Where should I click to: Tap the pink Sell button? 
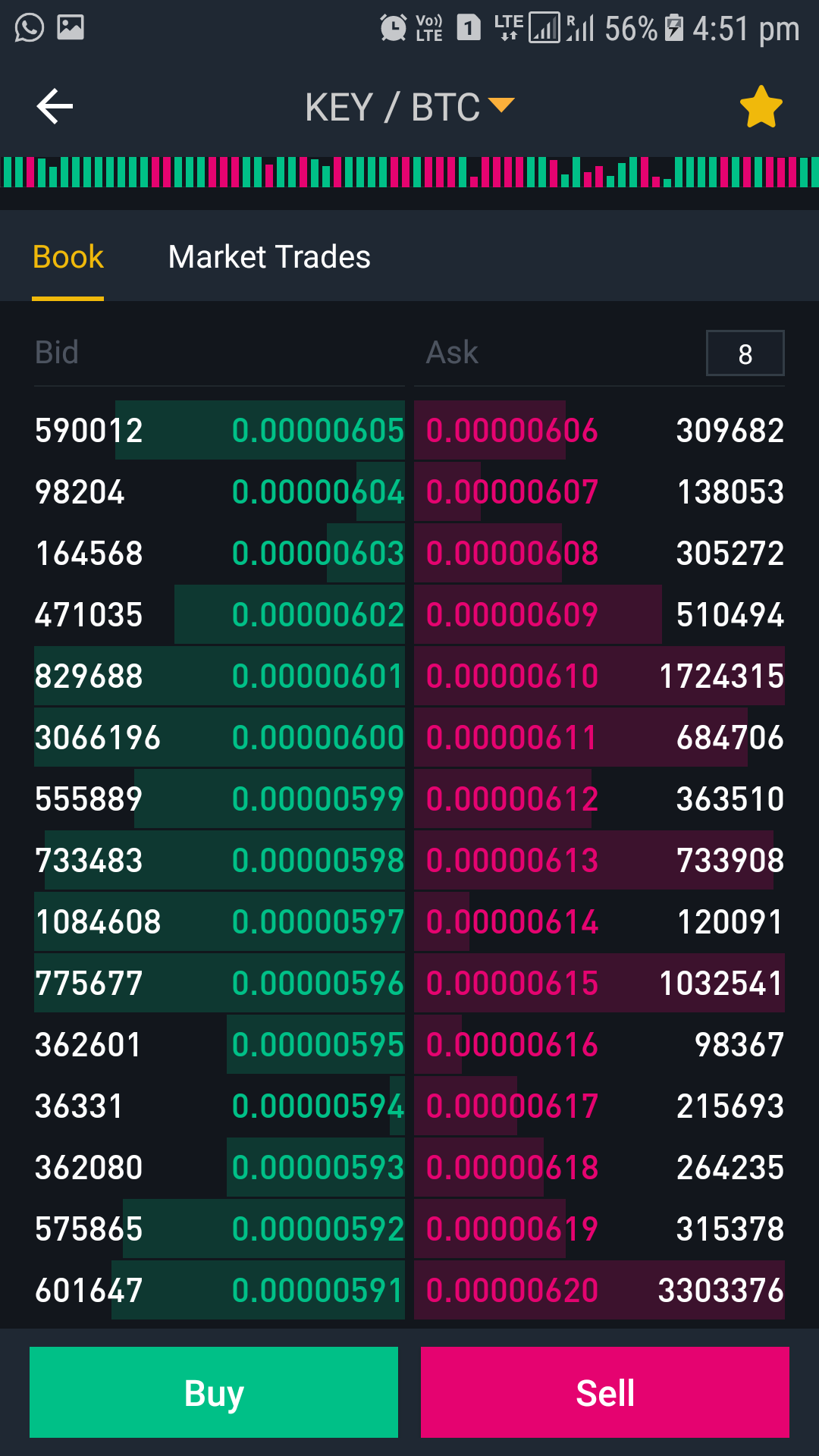point(605,1392)
